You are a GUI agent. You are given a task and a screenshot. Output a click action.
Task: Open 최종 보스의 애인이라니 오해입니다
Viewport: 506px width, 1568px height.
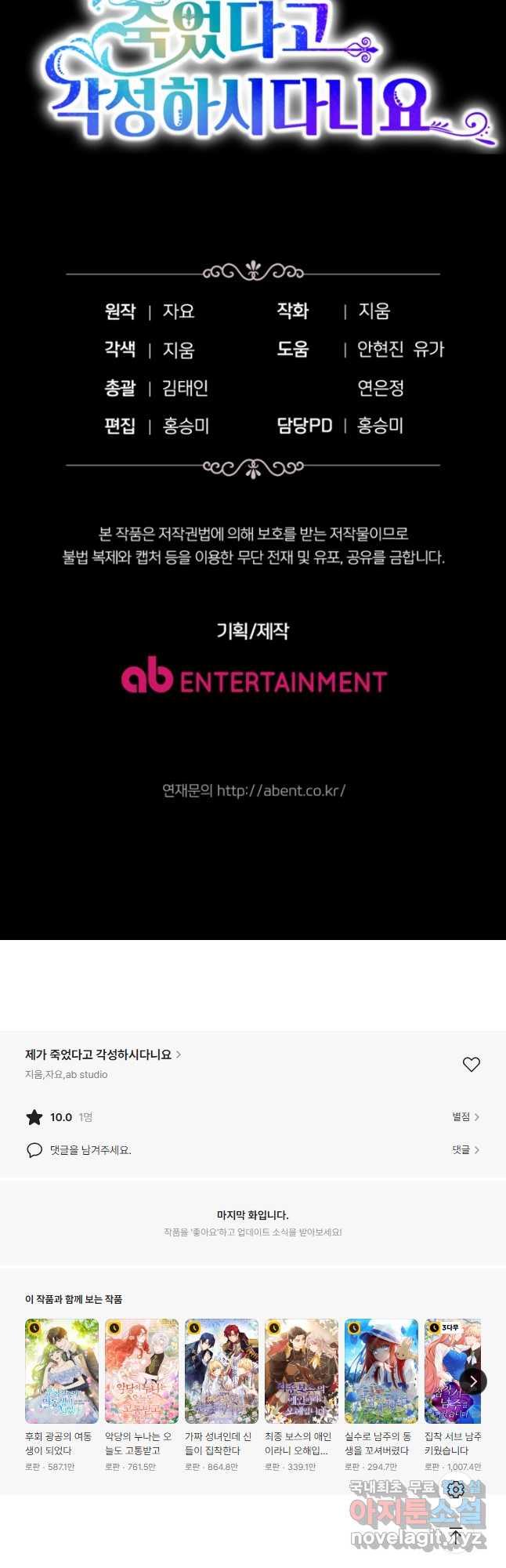point(302,1371)
